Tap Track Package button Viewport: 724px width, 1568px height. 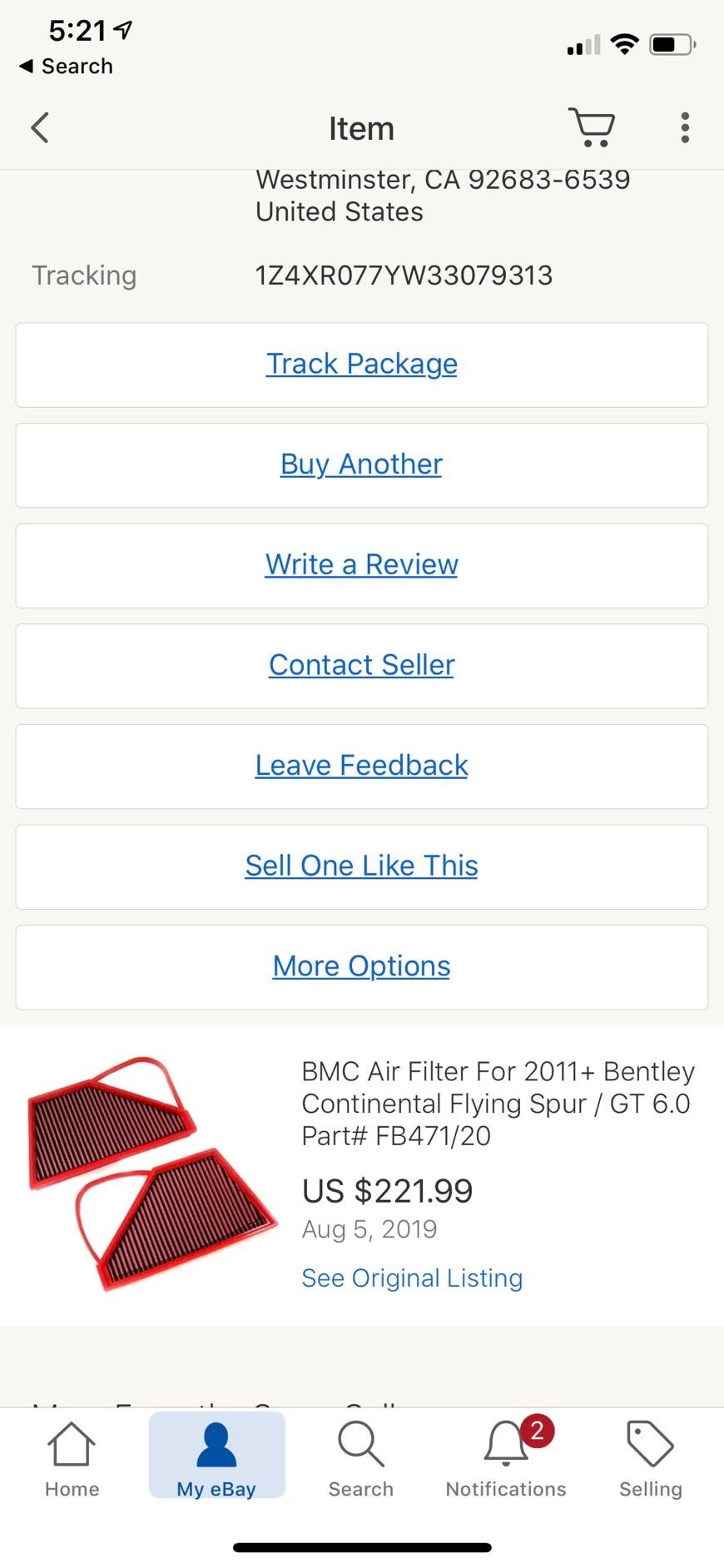coord(362,365)
